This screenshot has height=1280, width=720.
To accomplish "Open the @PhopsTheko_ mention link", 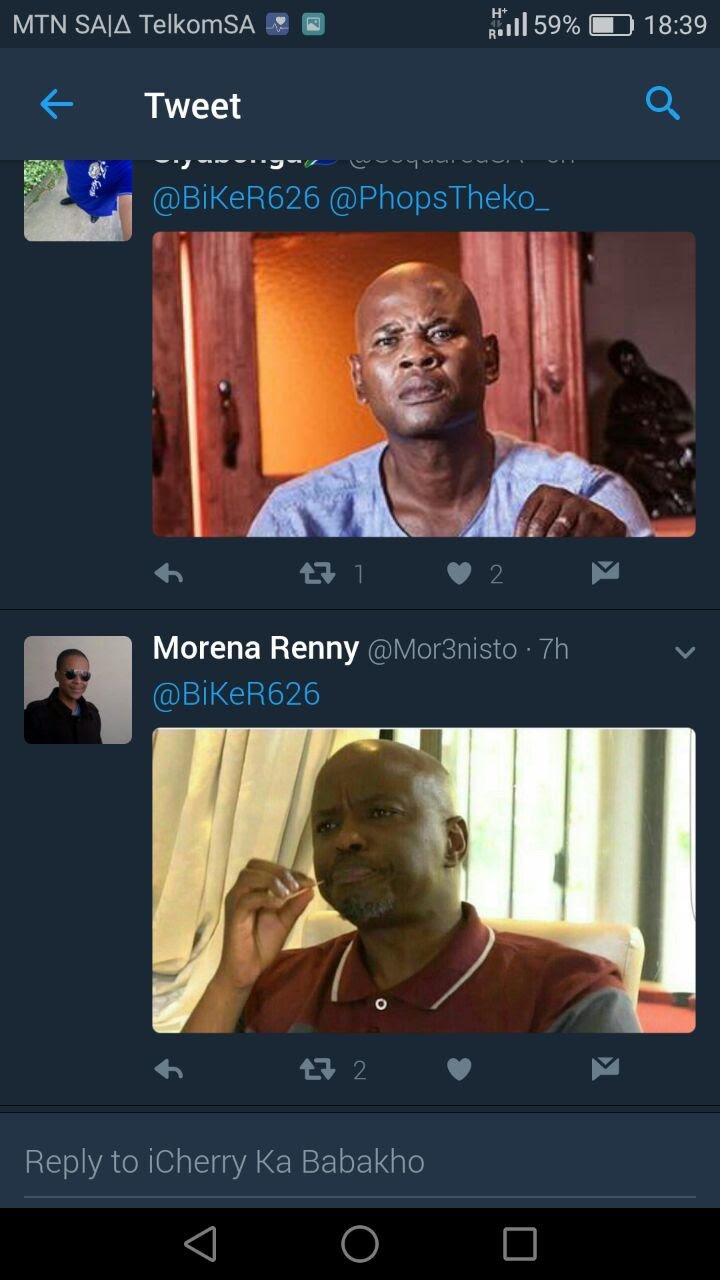I will coord(439,198).
